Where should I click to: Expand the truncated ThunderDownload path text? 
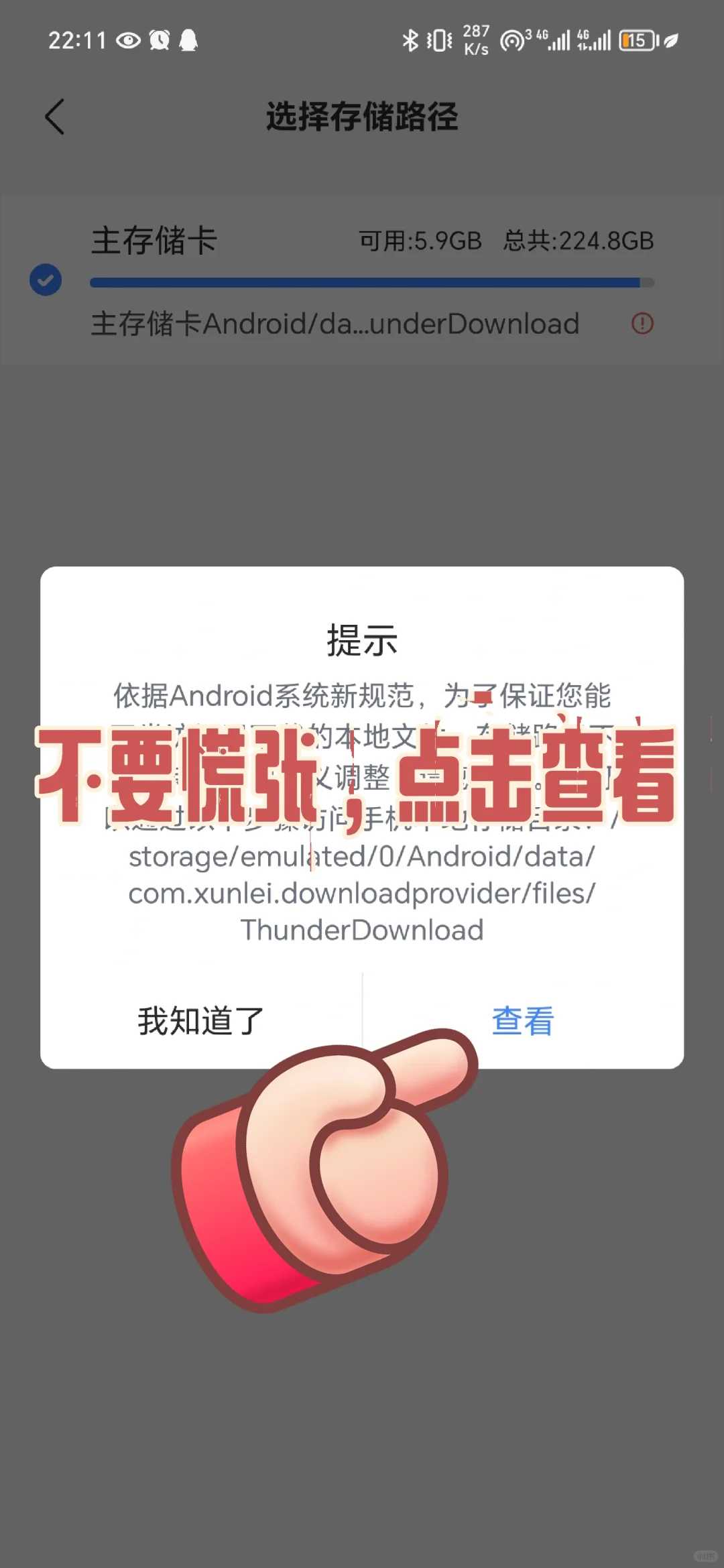pos(334,324)
